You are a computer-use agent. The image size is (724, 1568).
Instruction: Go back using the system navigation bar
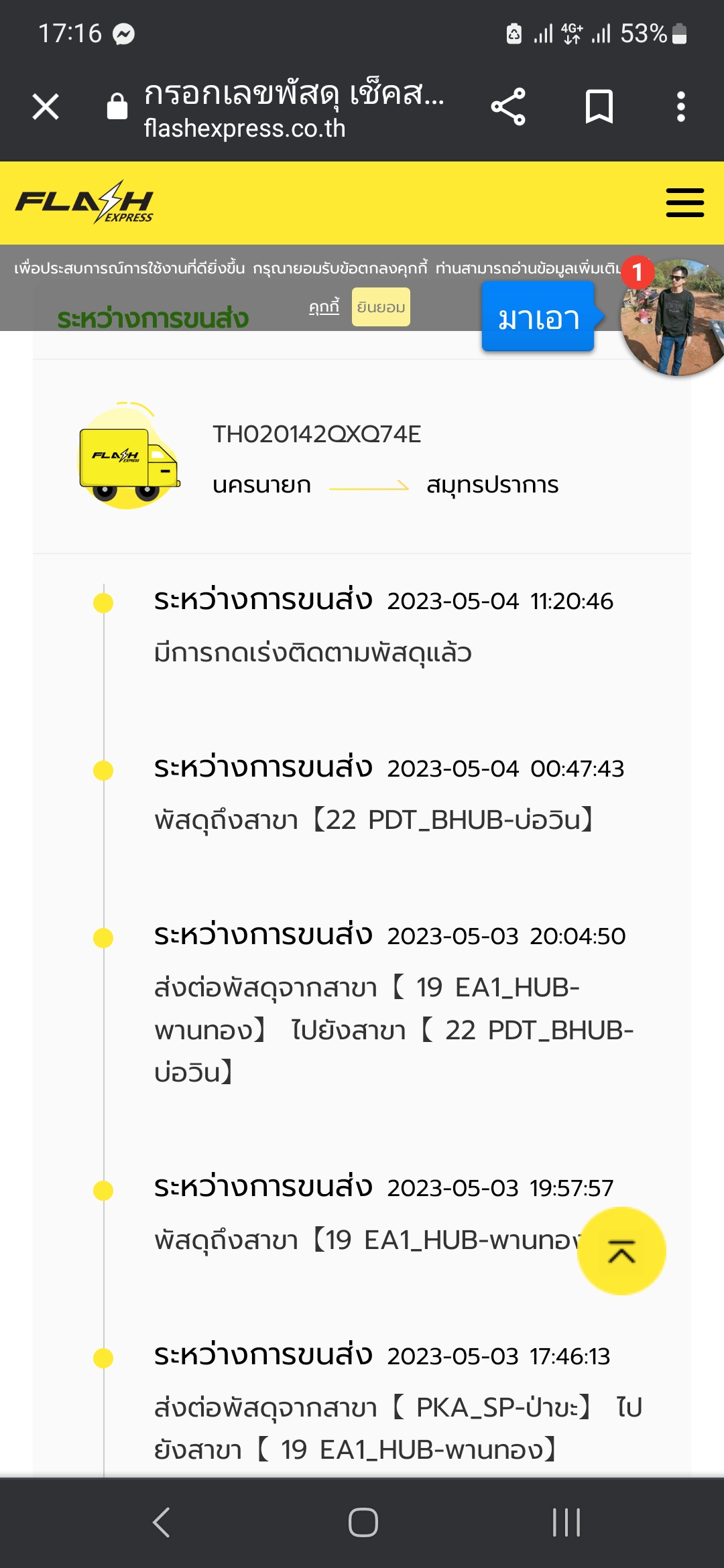tap(162, 1522)
